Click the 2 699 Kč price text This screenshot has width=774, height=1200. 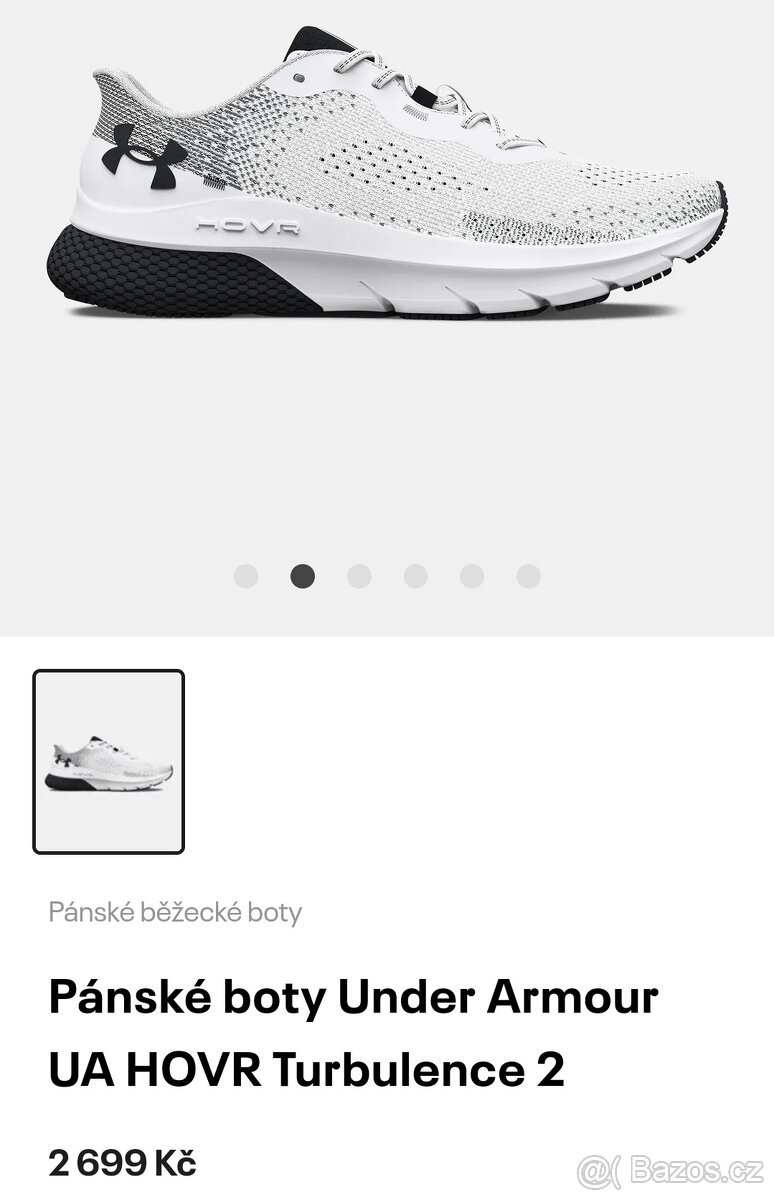(122, 1163)
